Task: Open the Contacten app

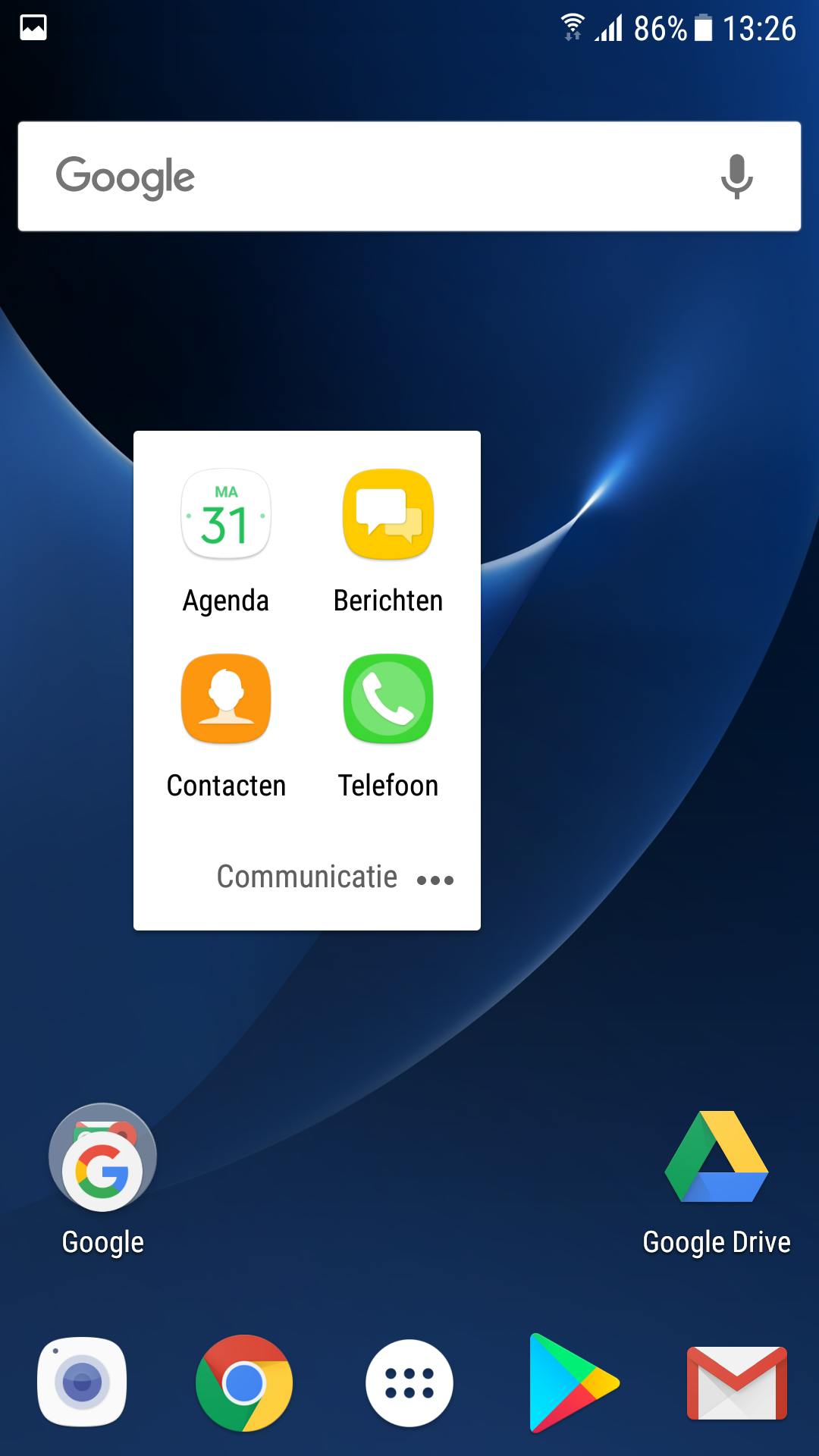Action: coord(226,699)
